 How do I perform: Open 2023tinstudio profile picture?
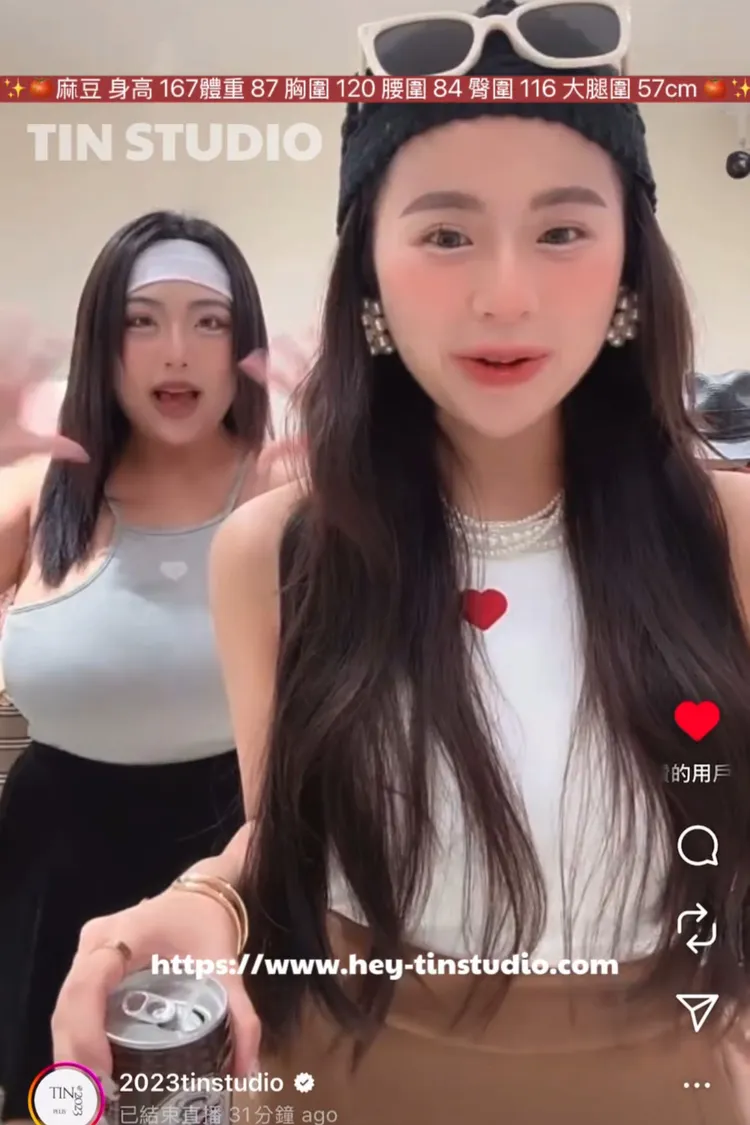67,1095
